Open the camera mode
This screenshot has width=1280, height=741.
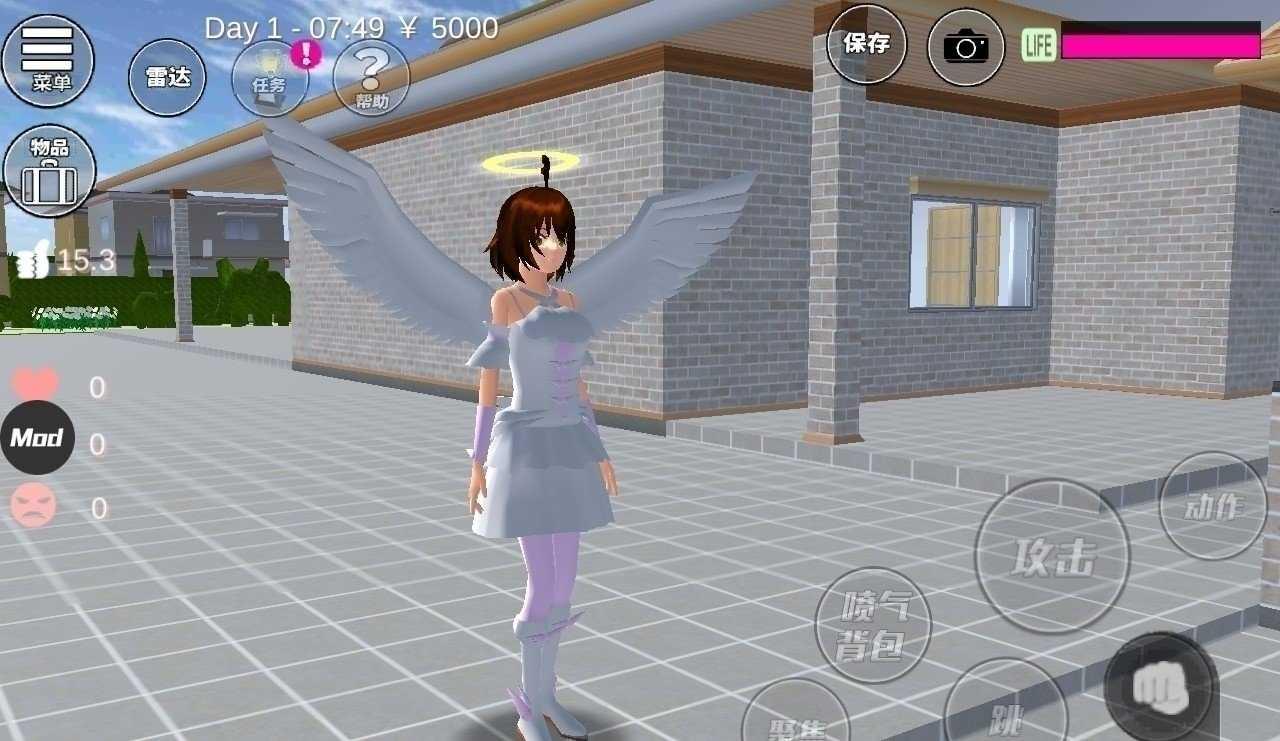pyautogui.click(x=965, y=46)
